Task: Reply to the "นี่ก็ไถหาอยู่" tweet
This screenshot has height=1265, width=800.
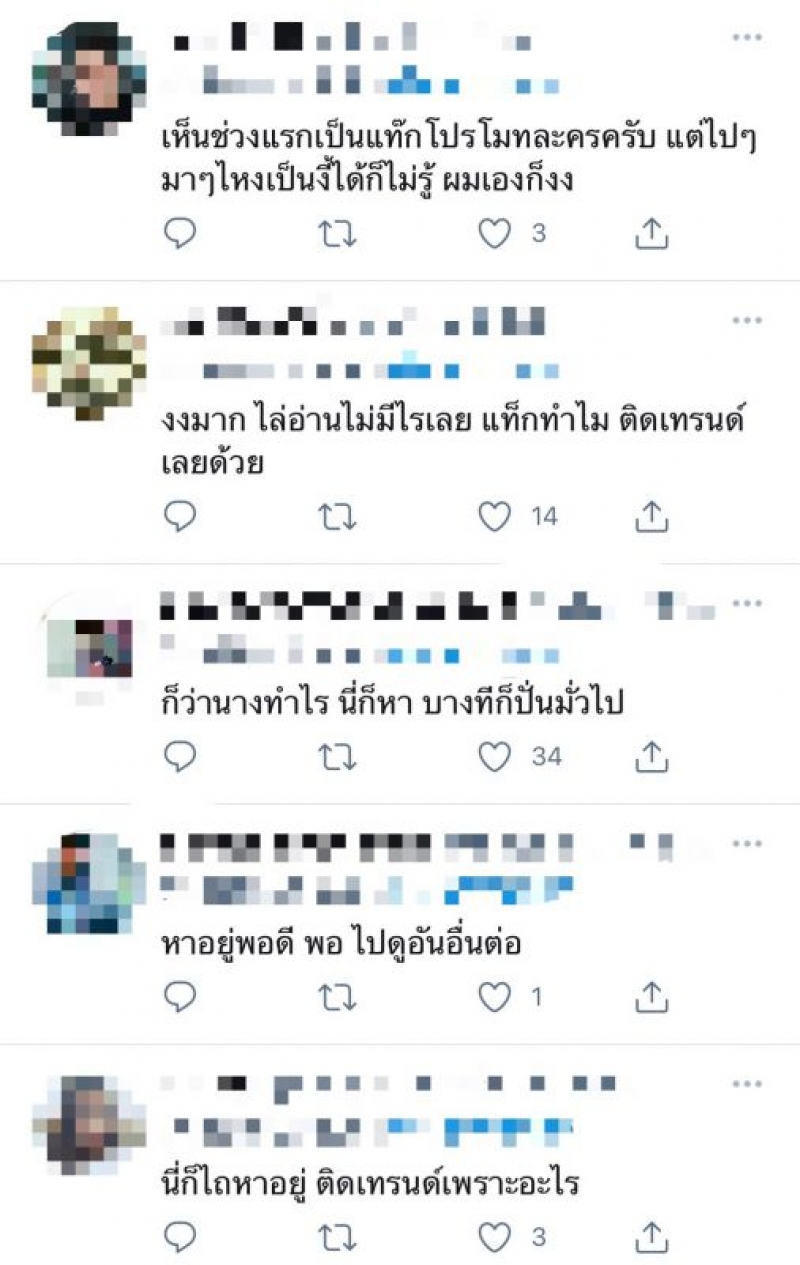Action: 180,1236
